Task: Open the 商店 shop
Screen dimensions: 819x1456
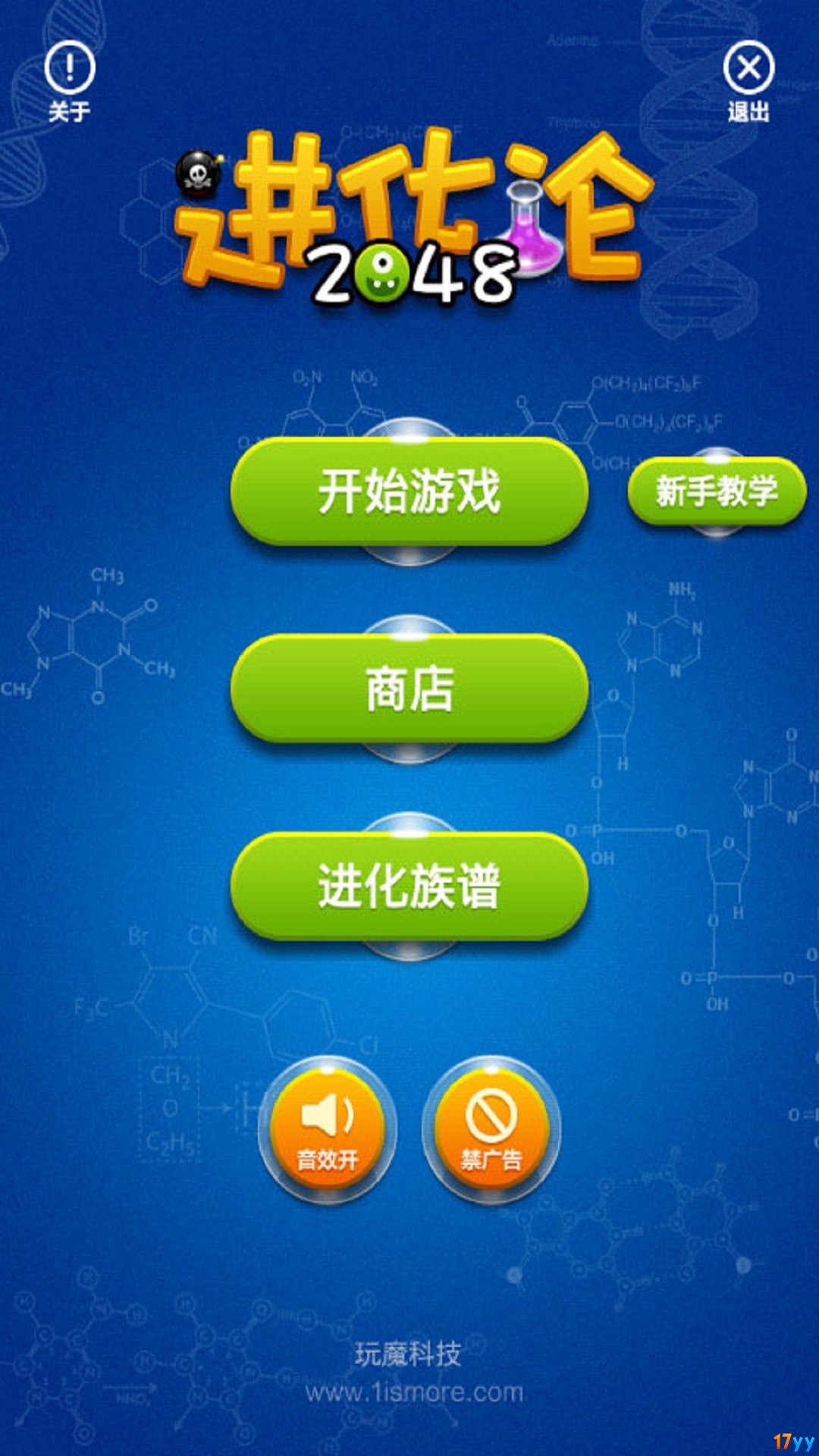Action: (x=409, y=689)
